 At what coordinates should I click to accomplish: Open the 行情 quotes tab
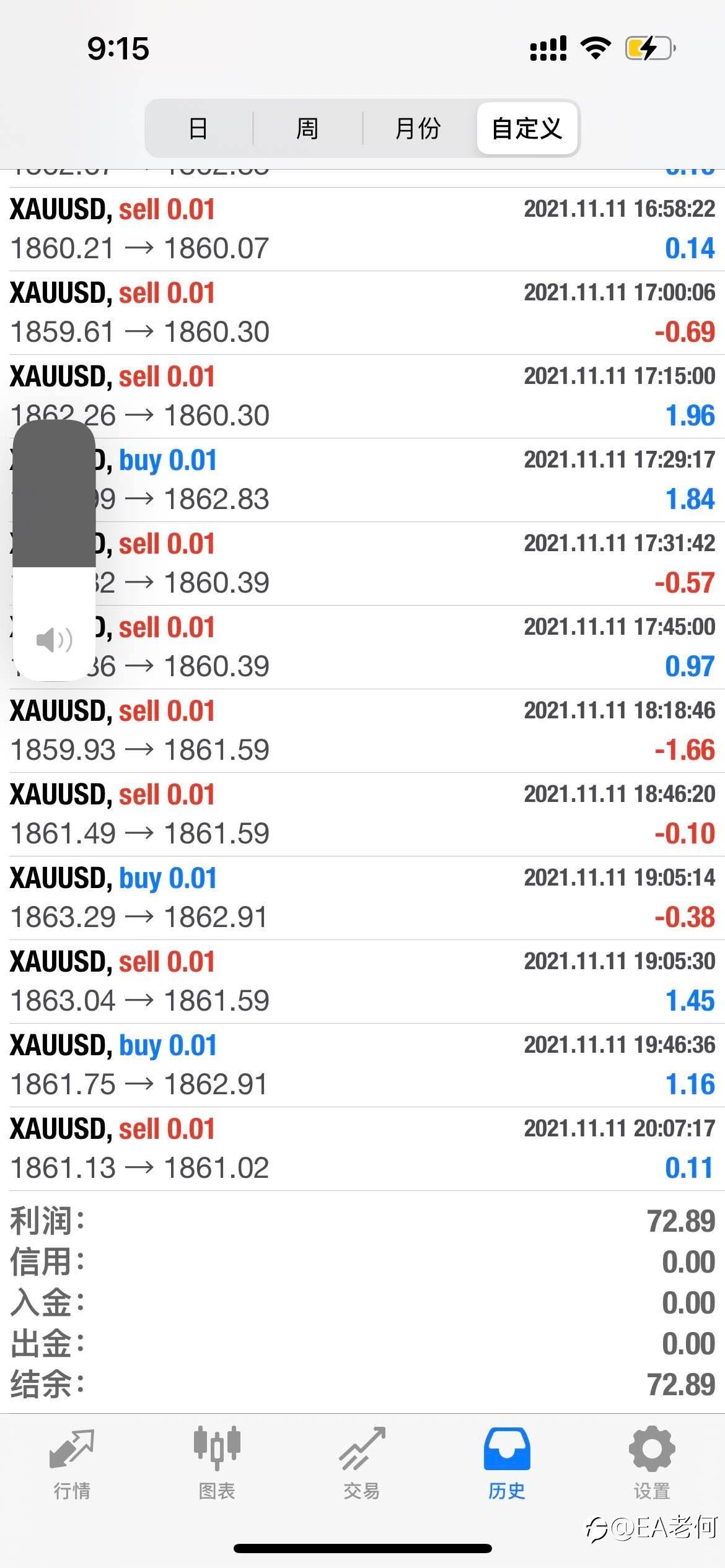coord(72,1463)
